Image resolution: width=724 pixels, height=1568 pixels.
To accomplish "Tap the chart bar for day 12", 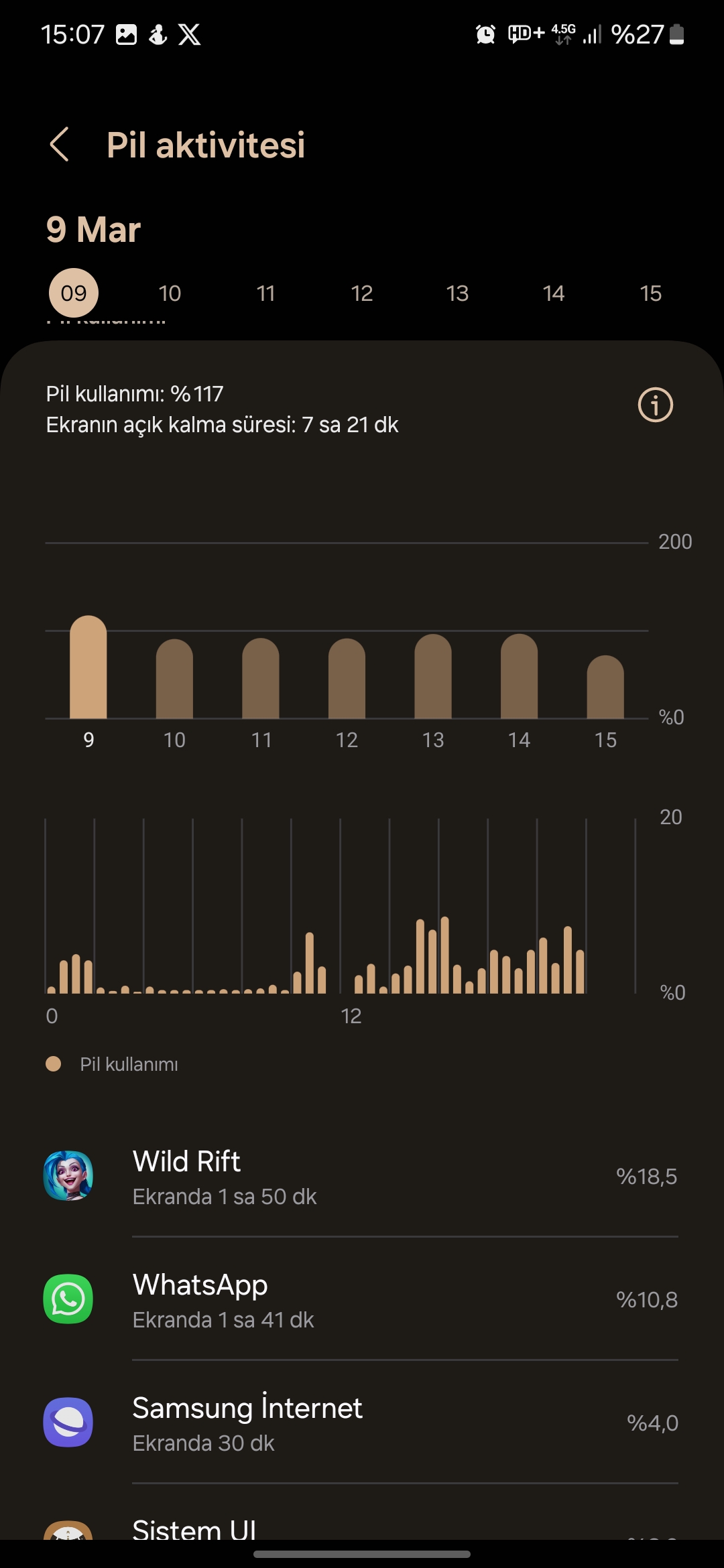I will click(347, 679).
